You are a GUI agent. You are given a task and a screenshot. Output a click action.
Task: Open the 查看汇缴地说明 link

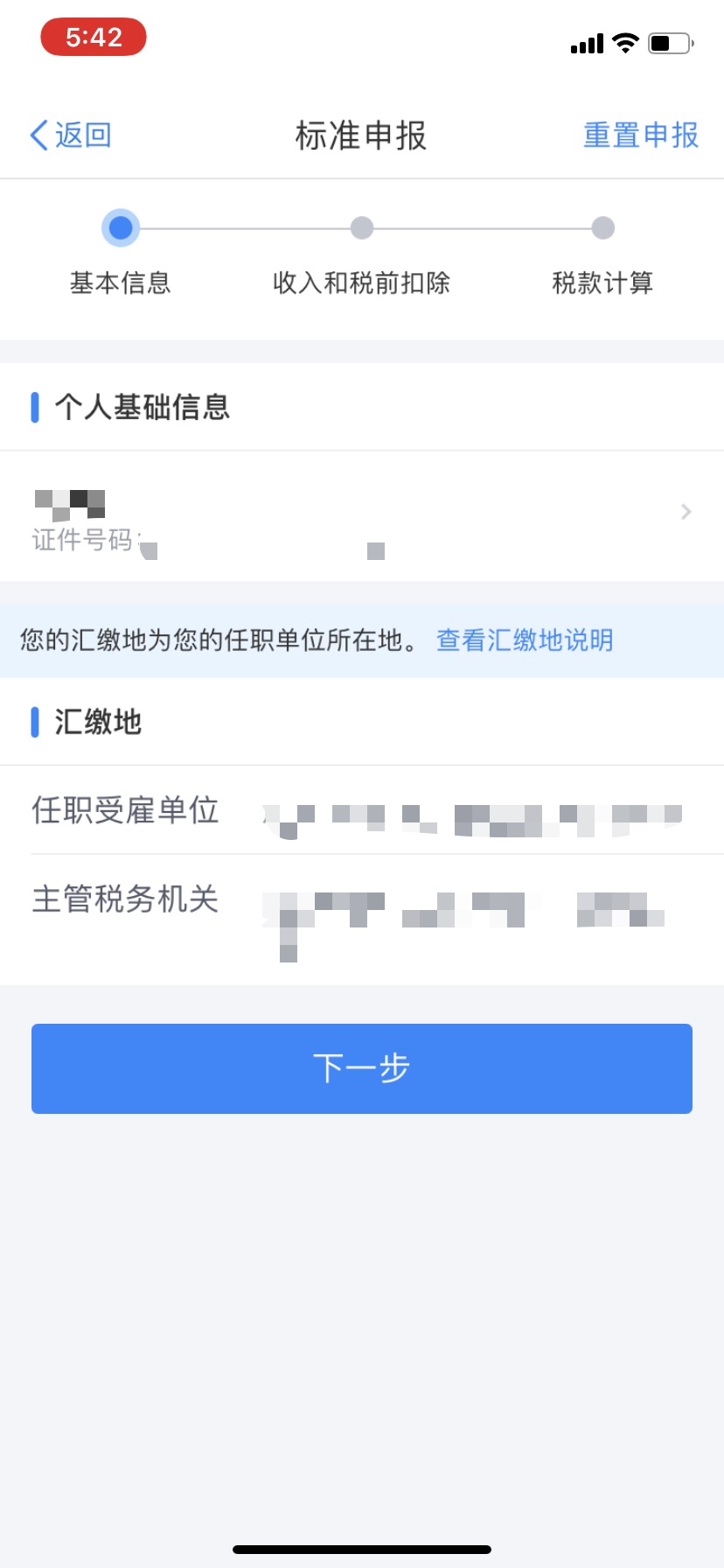(x=525, y=640)
